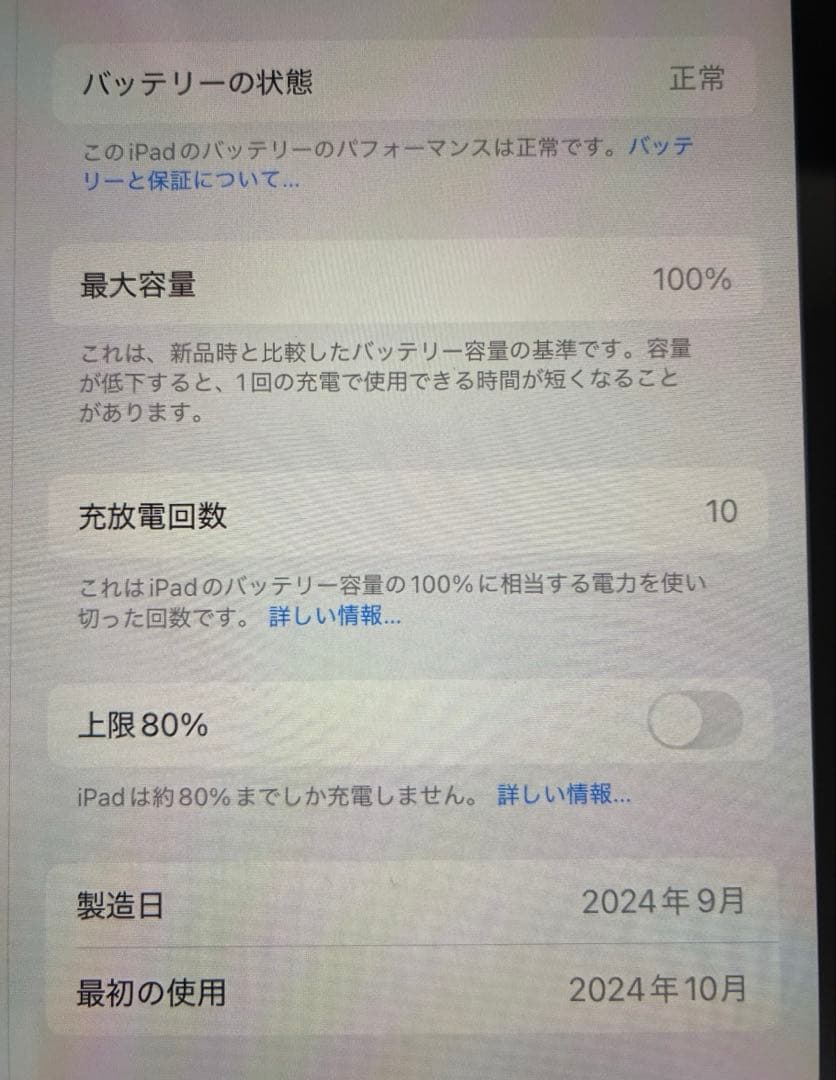Screen dimensions: 836x1080
Task: Tap the 100% maximum capacity value
Action: pos(694,280)
